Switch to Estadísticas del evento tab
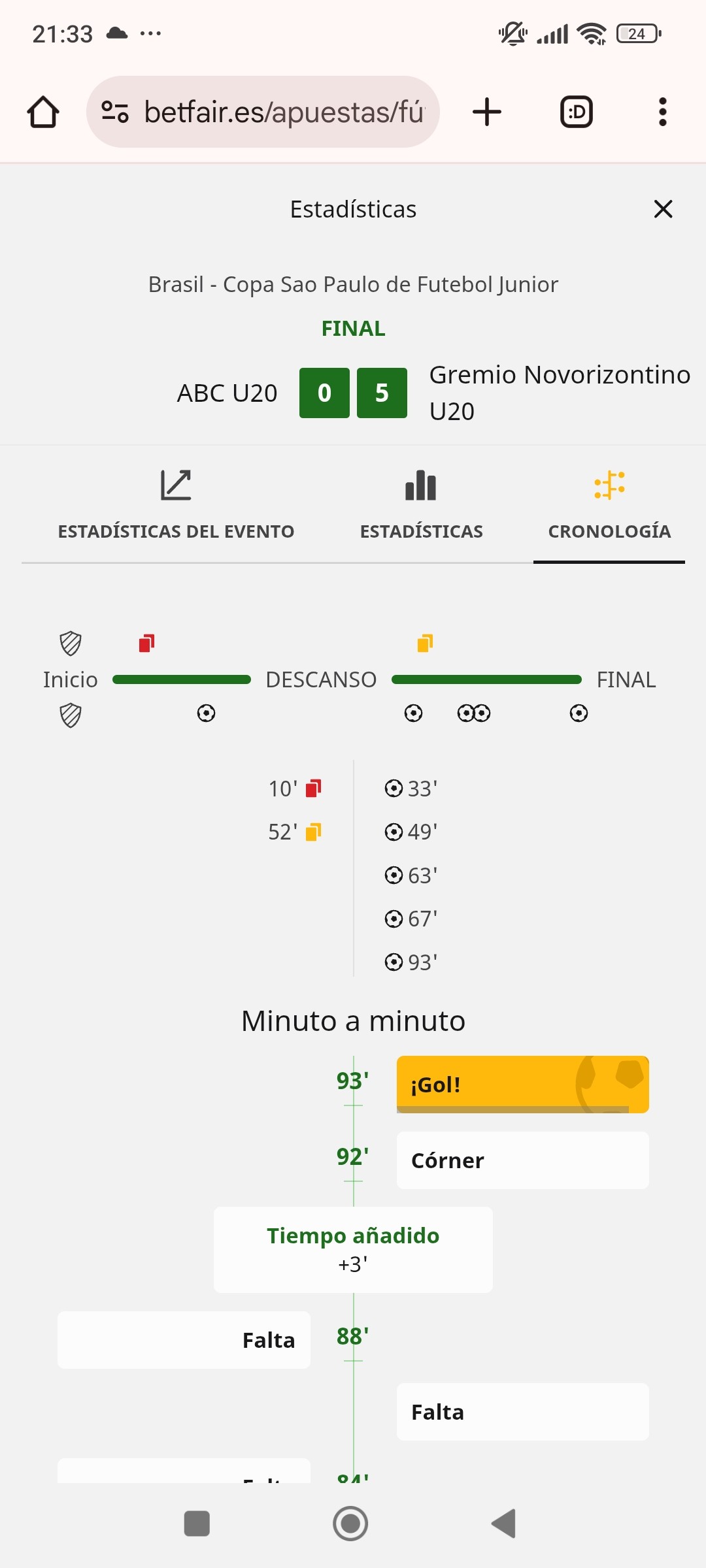Viewport: 706px width, 1568px height. click(x=176, y=504)
